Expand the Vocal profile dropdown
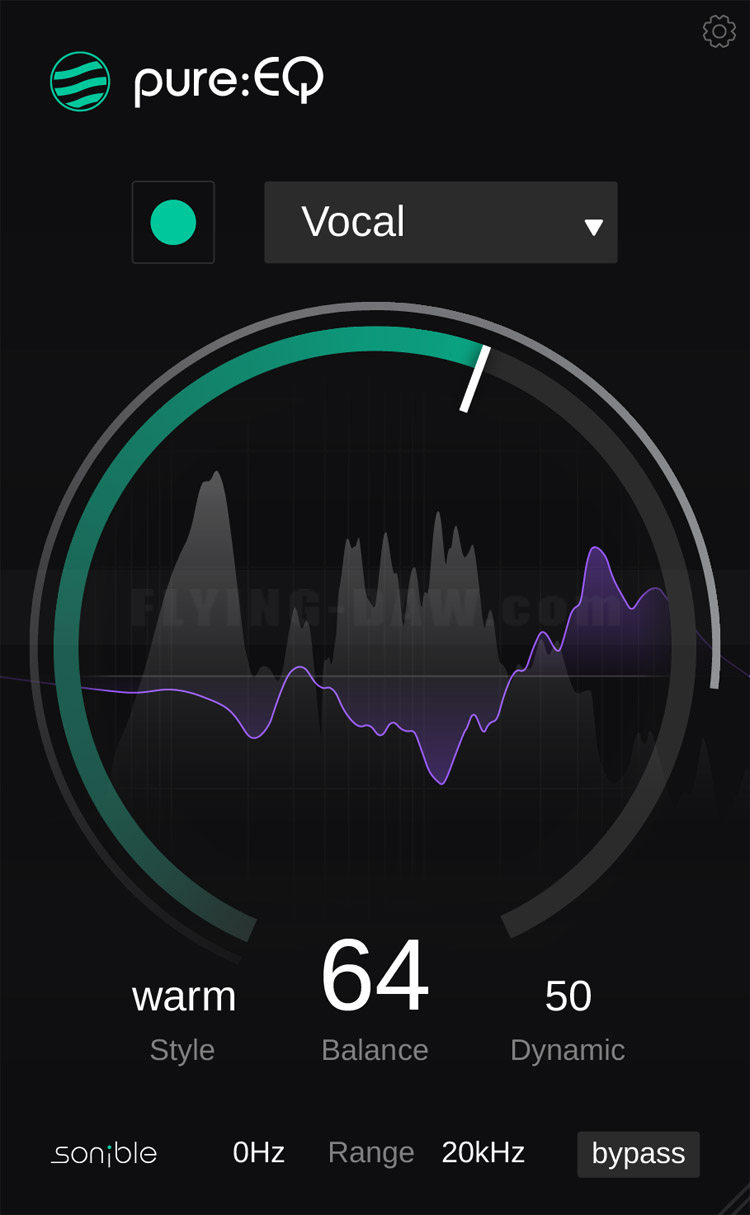Screen dimensions: 750x1215 [x=441, y=222]
